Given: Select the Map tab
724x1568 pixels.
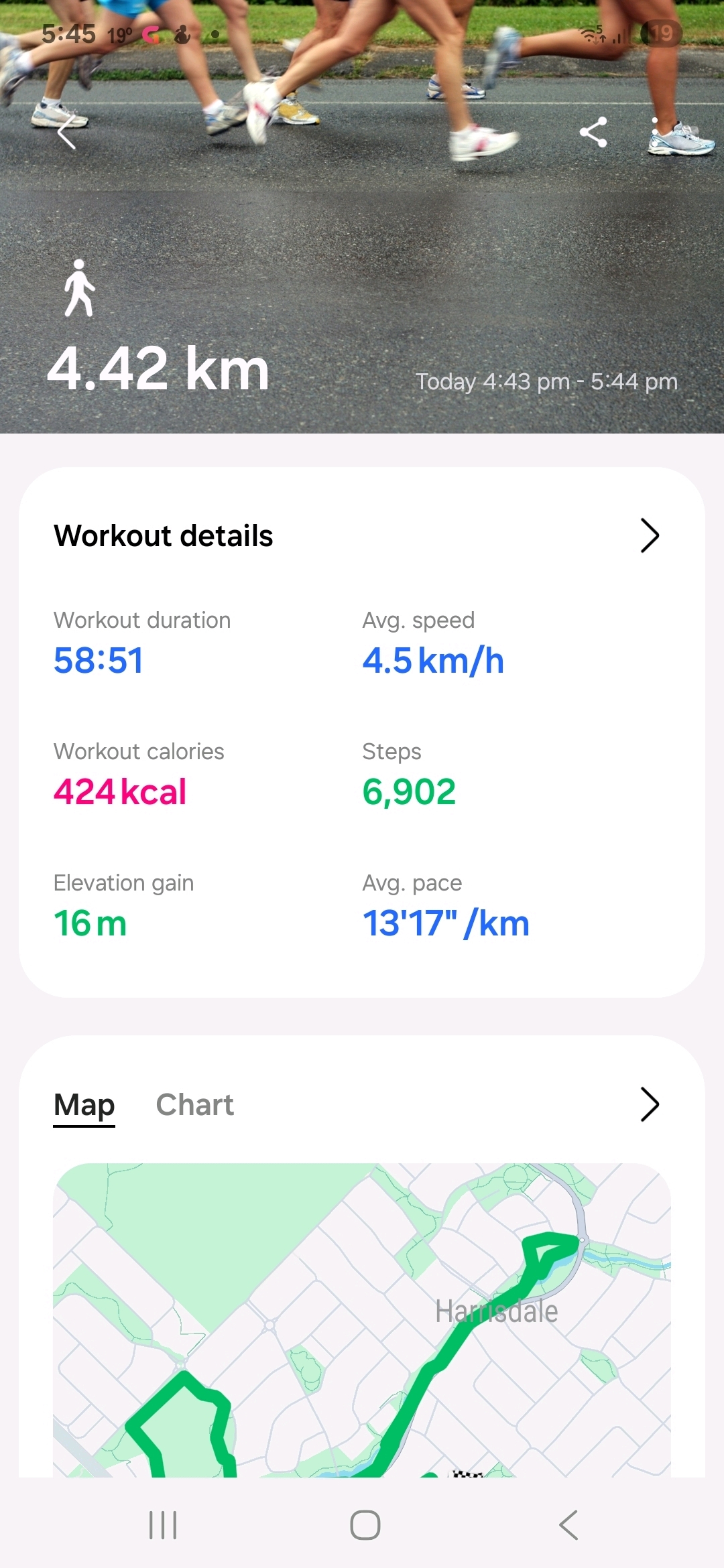Looking at the screenshot, I should pos(84,1105).
